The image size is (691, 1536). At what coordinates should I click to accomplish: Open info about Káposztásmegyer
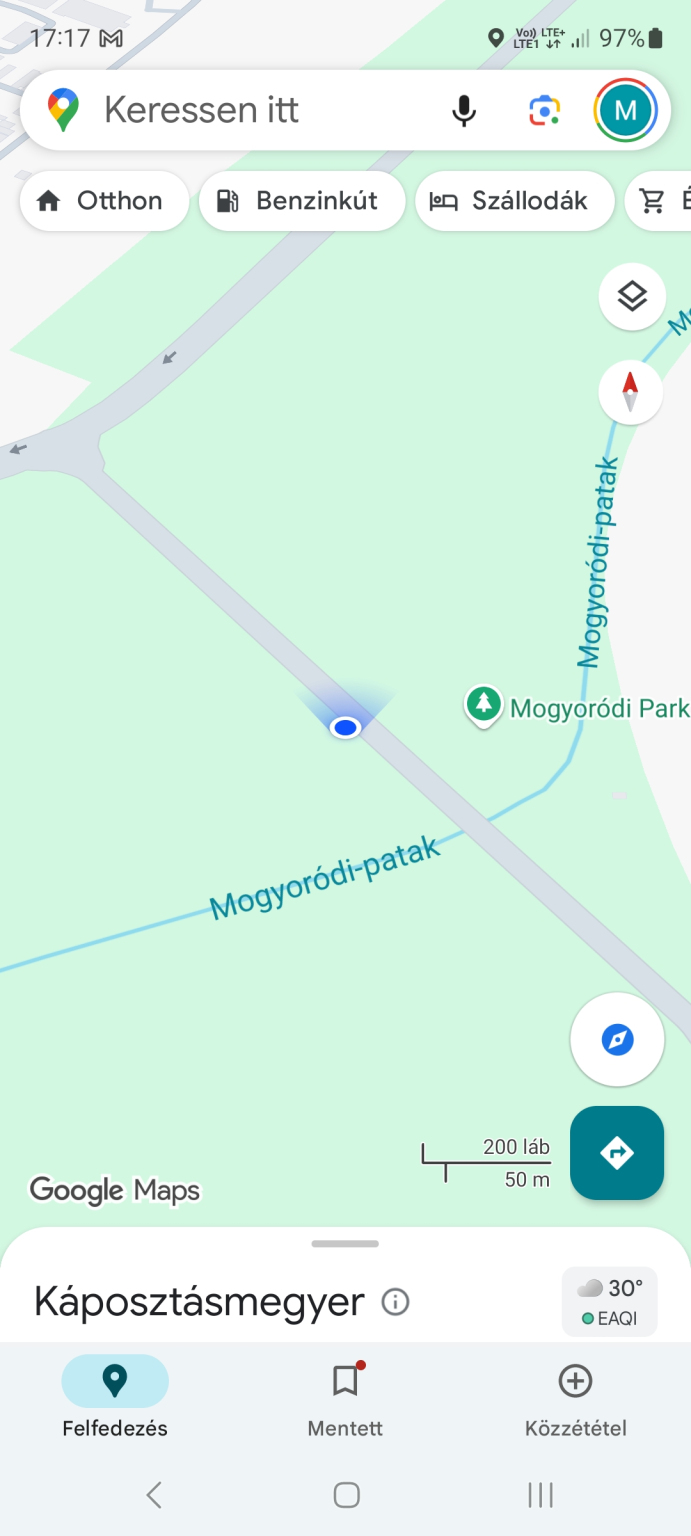pyautogui.click(x=396, y=1302)
